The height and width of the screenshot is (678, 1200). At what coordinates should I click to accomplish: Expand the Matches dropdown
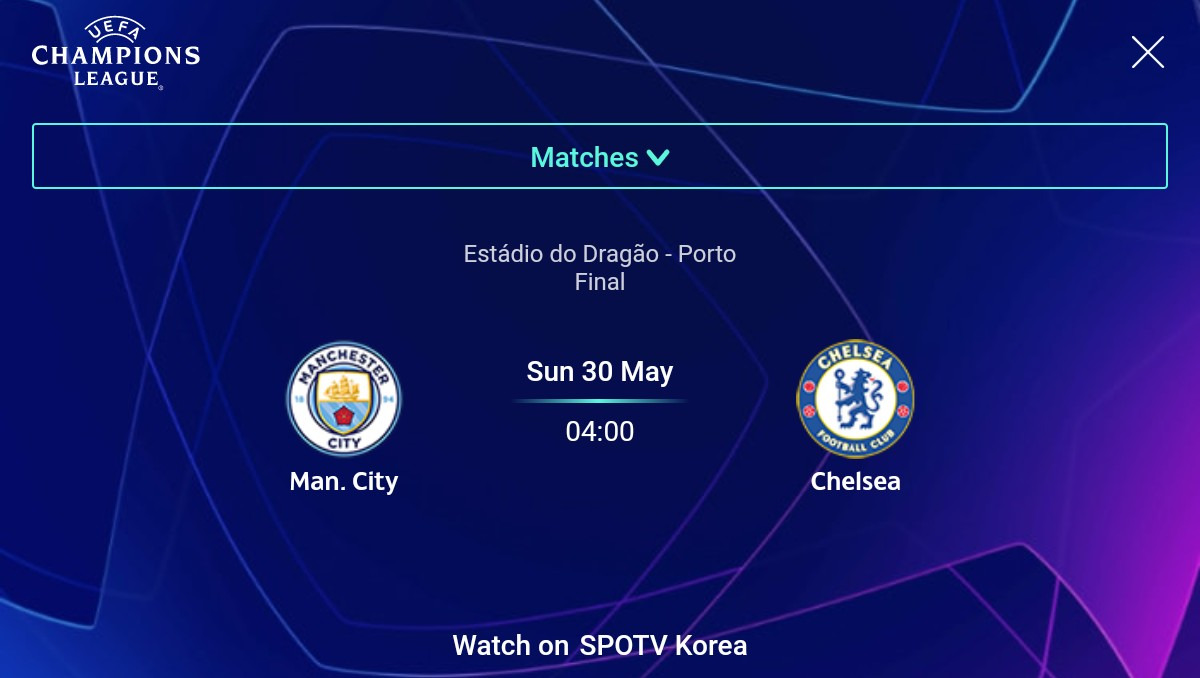click(x=600, y=156)
